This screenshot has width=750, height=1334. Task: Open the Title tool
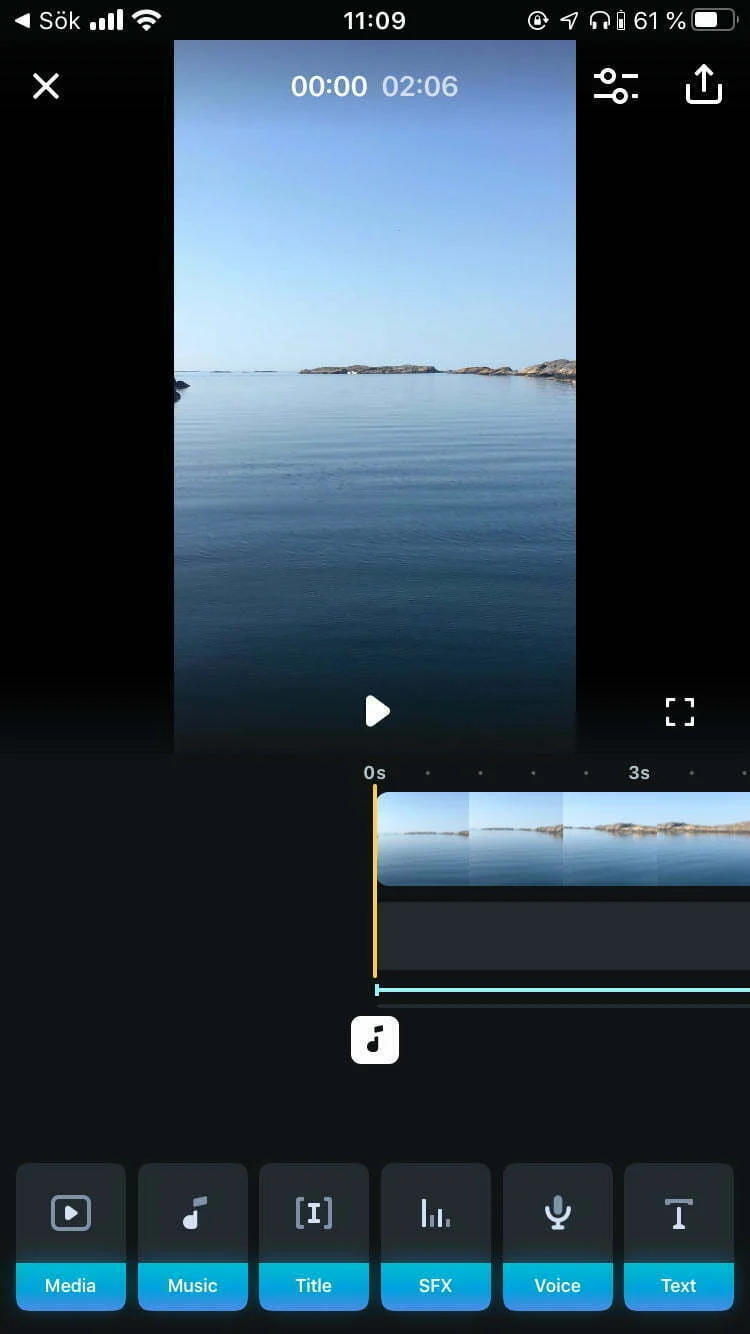(x=314, y=1236)
